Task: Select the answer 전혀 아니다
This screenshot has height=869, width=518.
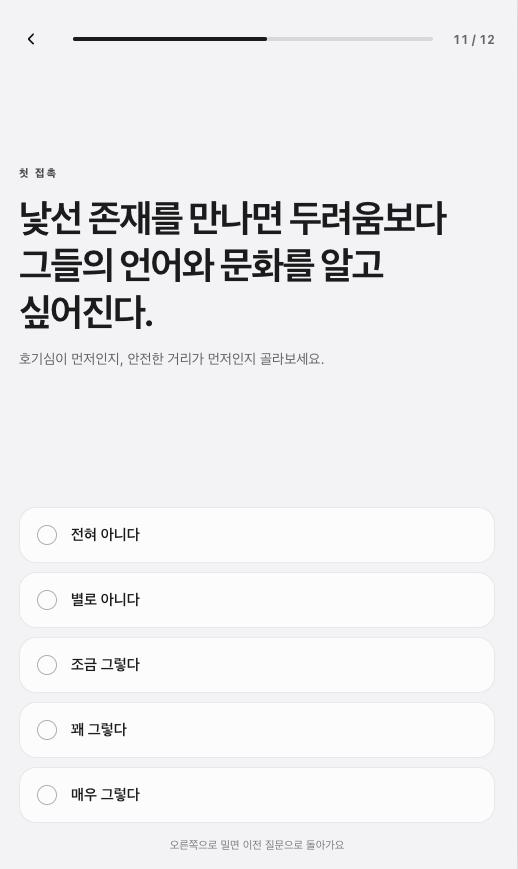Action: click(257, 535)
